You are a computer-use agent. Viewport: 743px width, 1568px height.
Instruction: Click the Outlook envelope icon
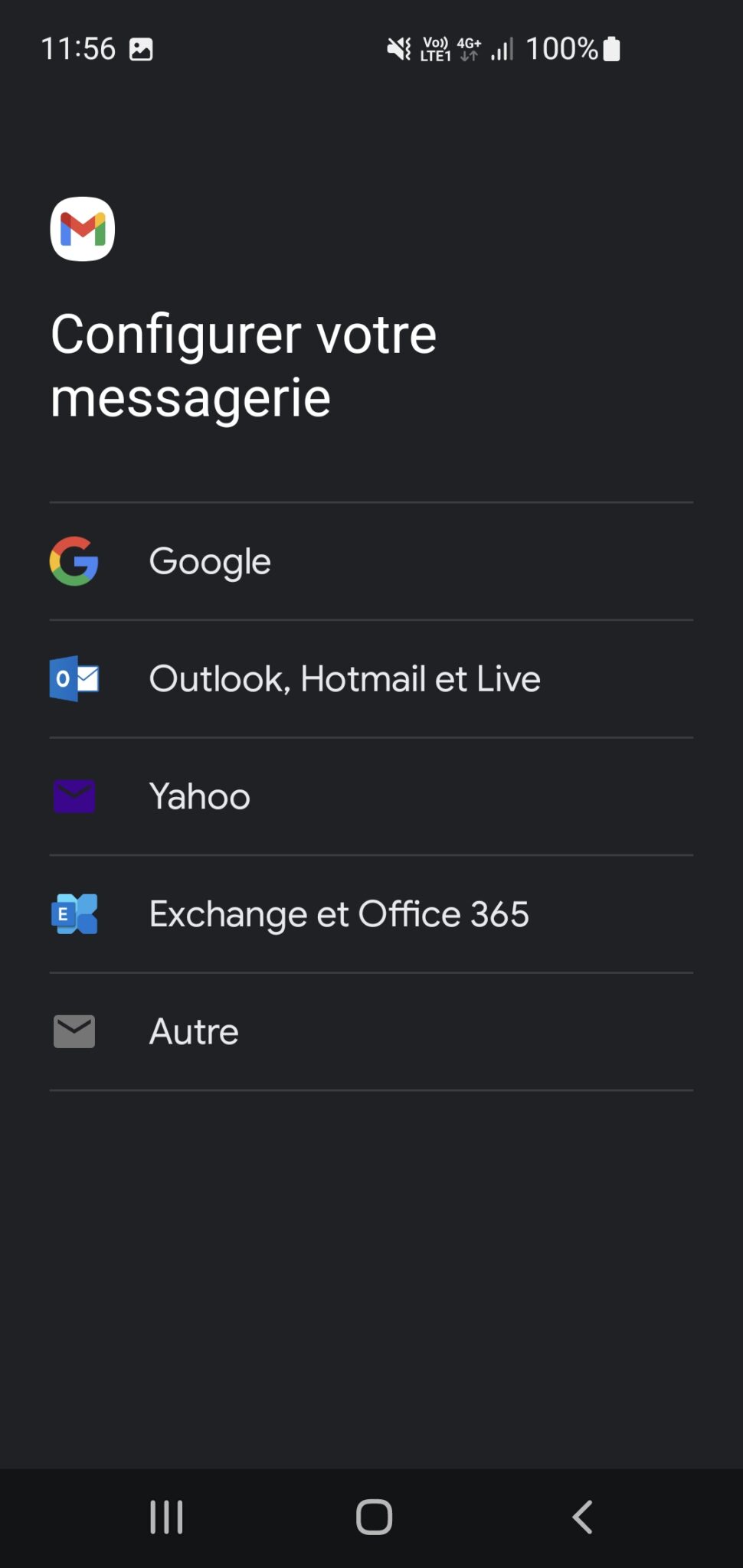[74, 678]
